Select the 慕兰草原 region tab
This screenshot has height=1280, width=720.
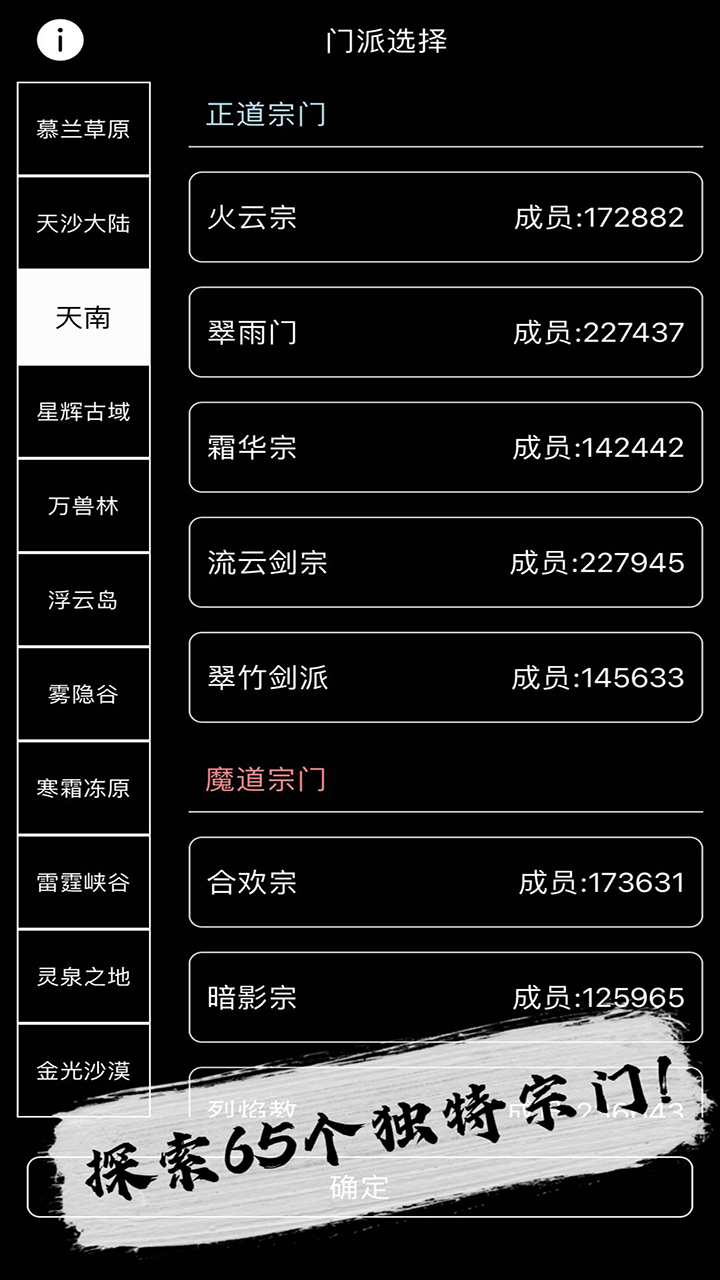(83, 128)
